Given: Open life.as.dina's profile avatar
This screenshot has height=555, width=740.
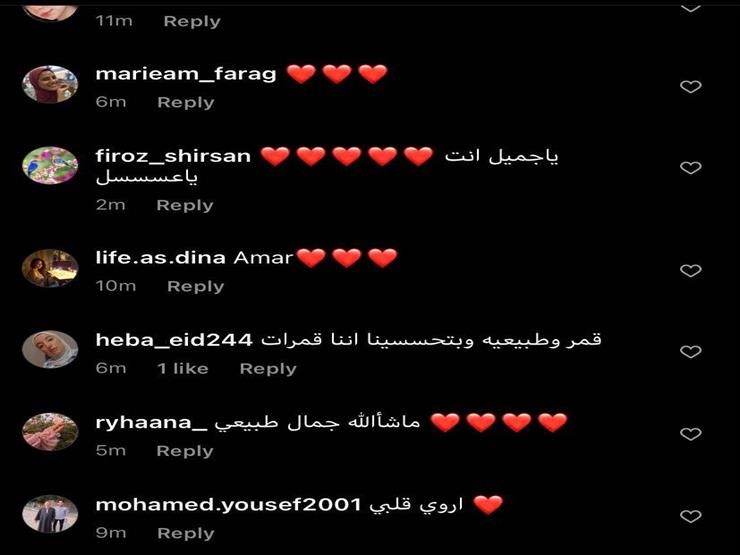Looking at the screenshot, I should click(x=50, y=268).
